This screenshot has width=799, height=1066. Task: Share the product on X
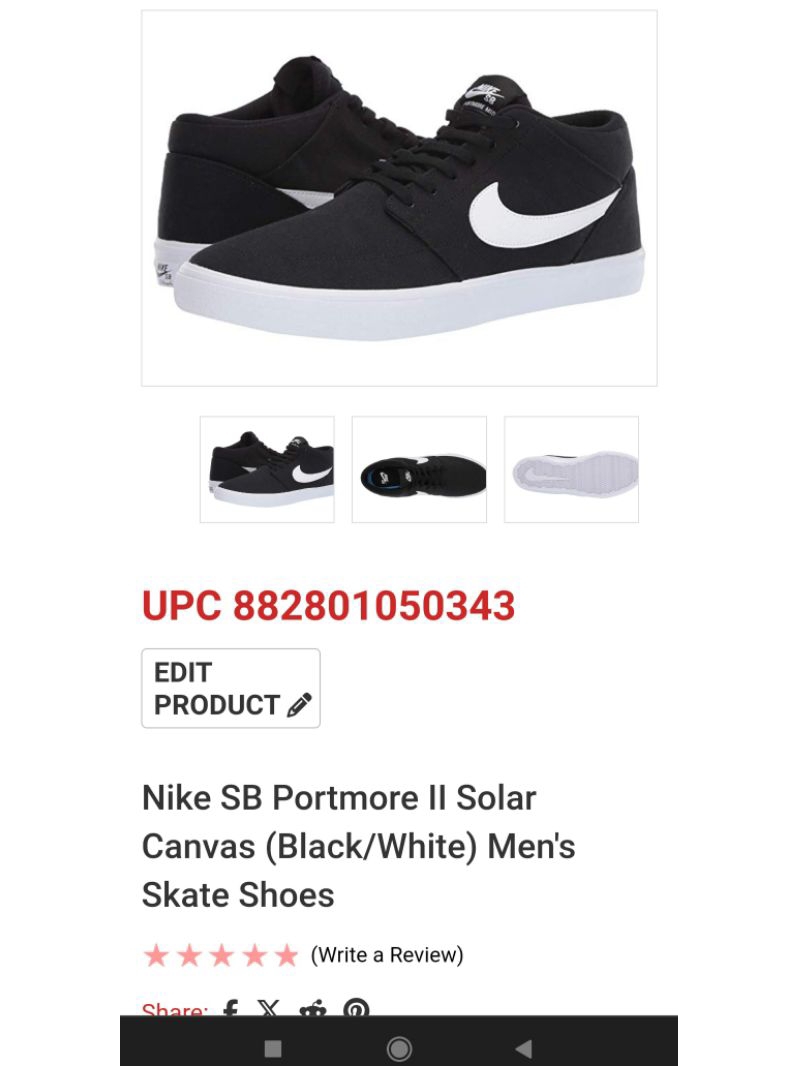[268, 1008]
